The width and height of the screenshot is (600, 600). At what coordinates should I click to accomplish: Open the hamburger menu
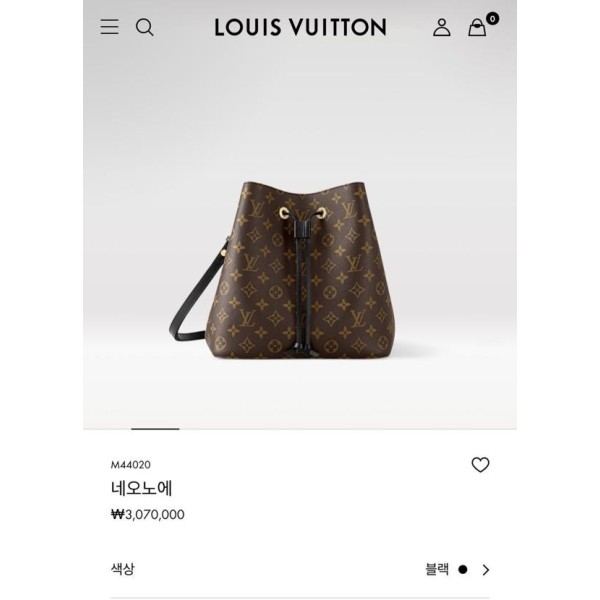(x=109, y=27)
